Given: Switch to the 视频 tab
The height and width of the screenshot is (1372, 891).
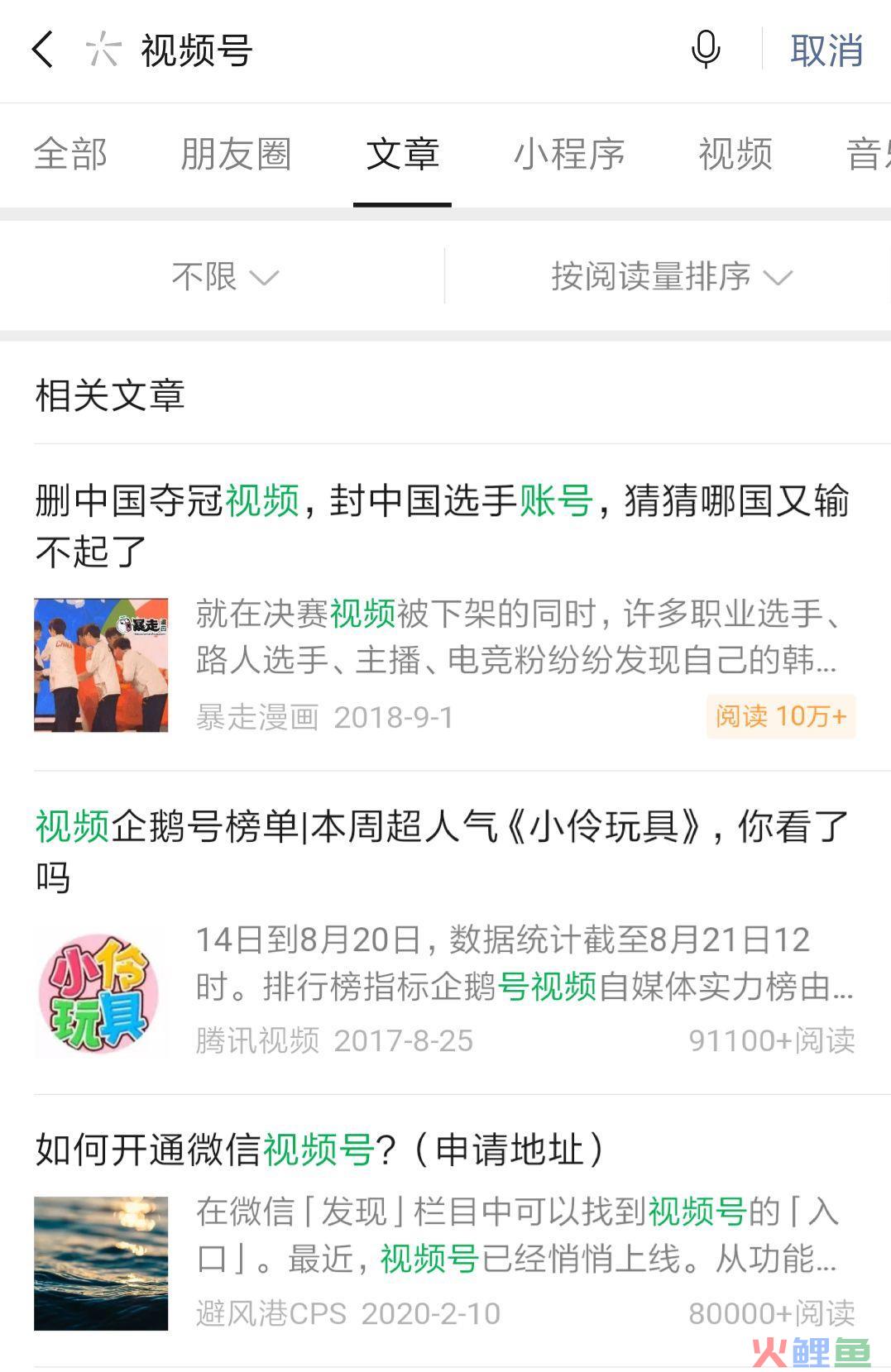Looking at the screenshot, I should coord(735,154).
